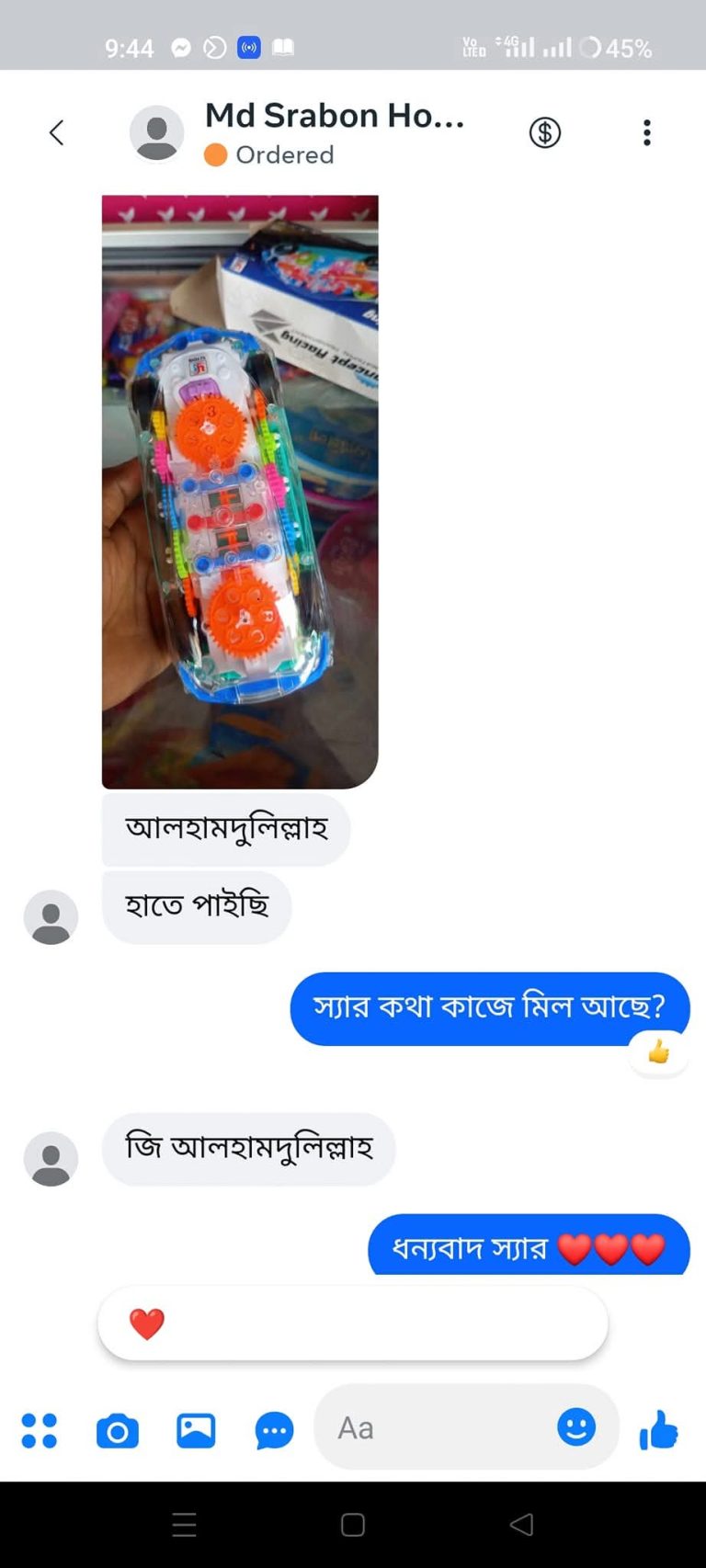Open the three-dot overflow menu
The width and height of the screenshot is (706, 1568).
[647, 132]
